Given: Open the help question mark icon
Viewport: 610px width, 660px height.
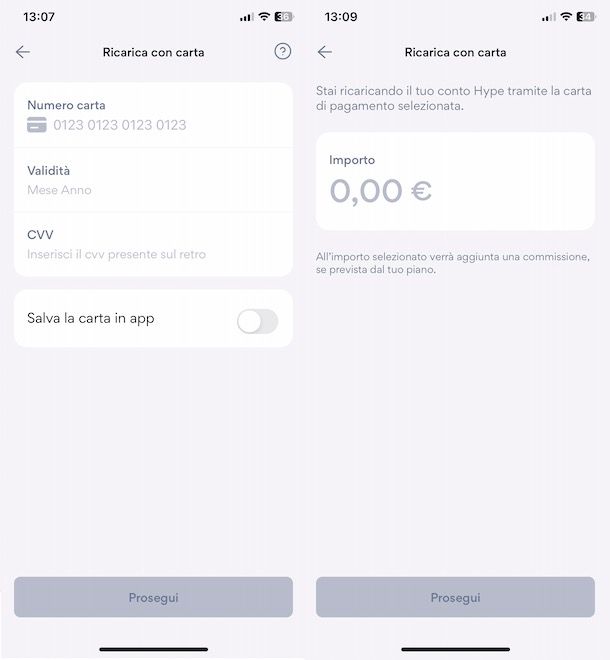Looking at the screenshot, I should coord(283,52).
